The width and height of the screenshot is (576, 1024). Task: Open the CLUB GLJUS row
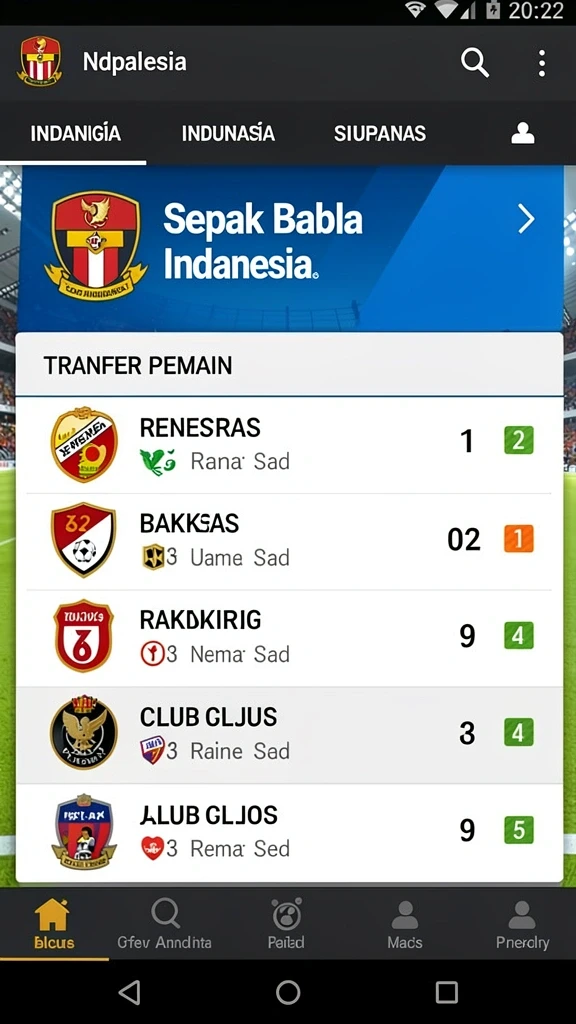[289, 735]
